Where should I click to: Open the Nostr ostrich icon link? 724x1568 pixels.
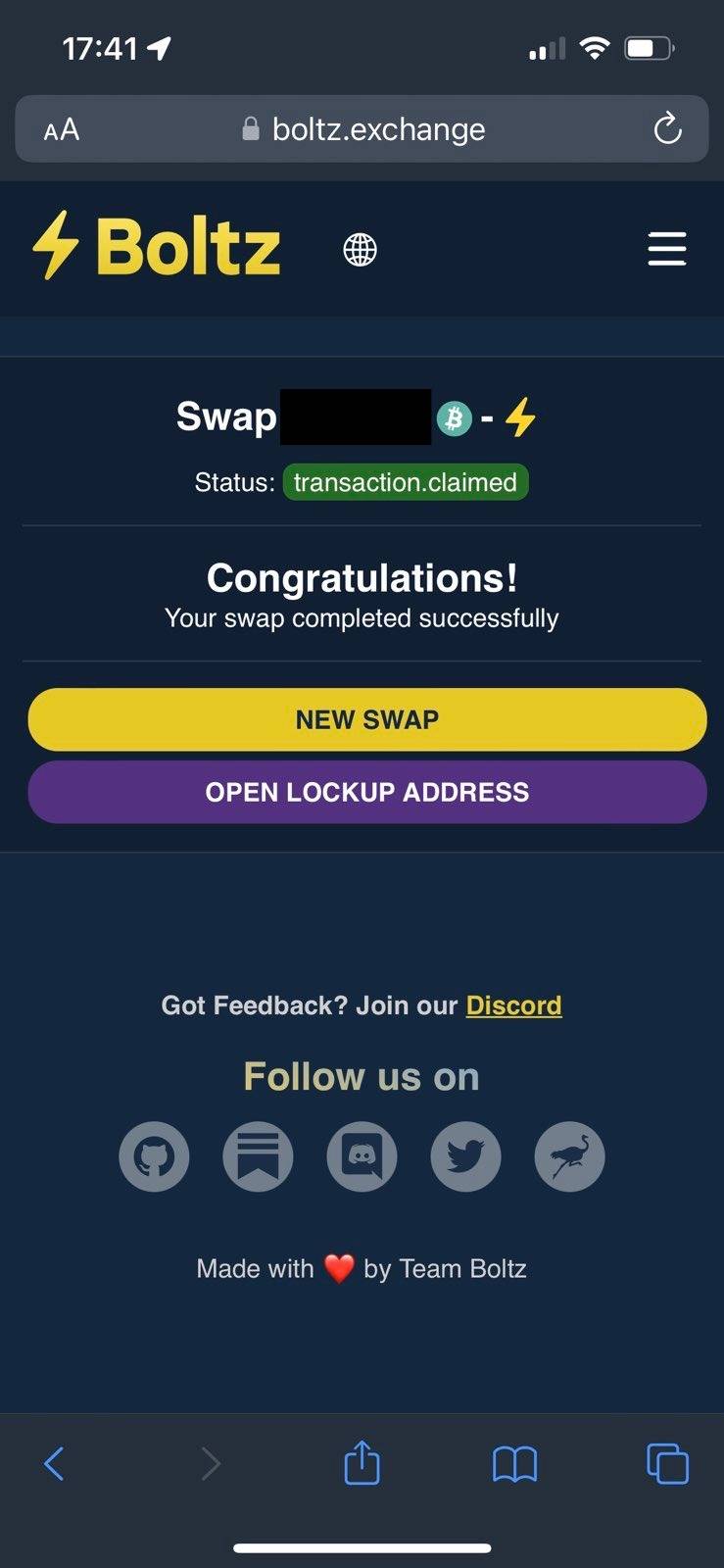569,1156
